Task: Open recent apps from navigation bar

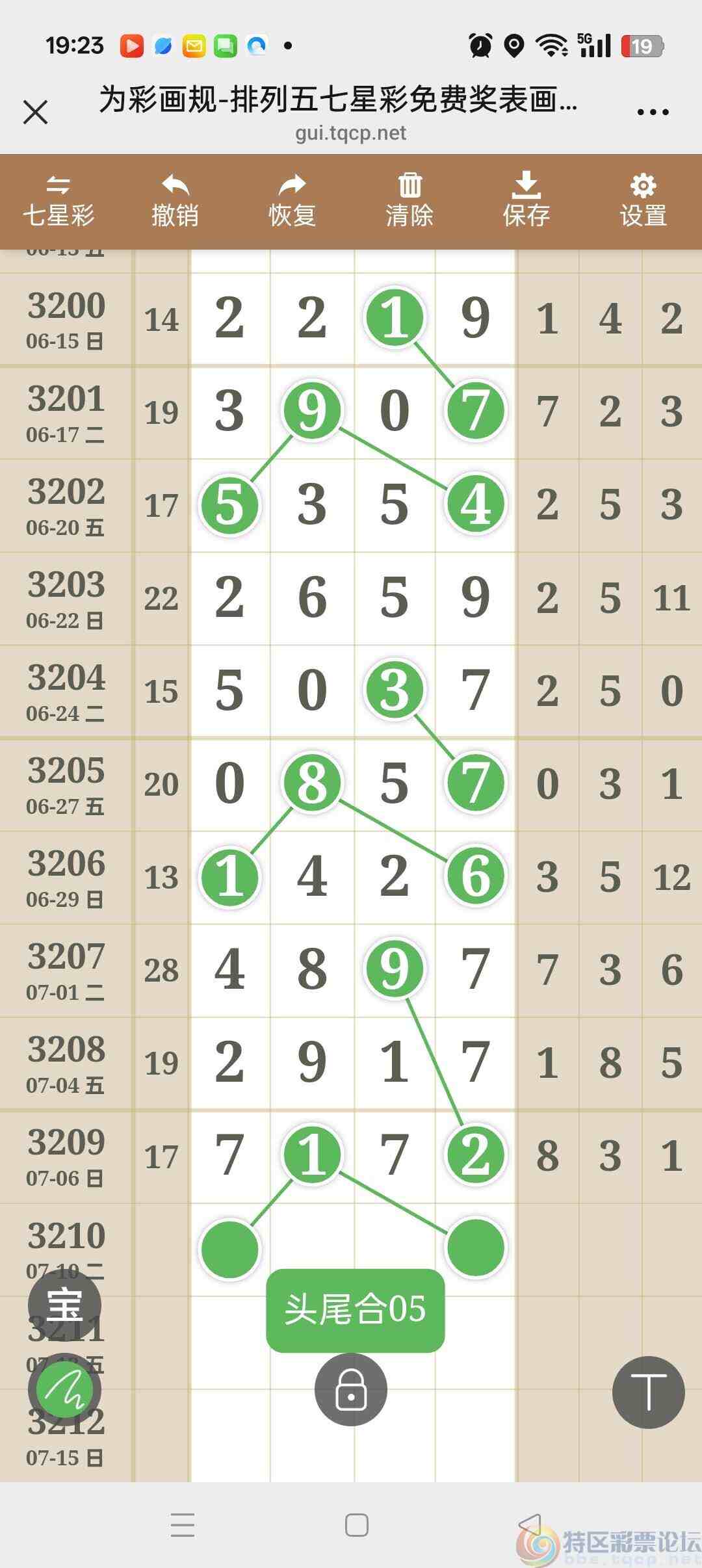Action: [183, 1524]
